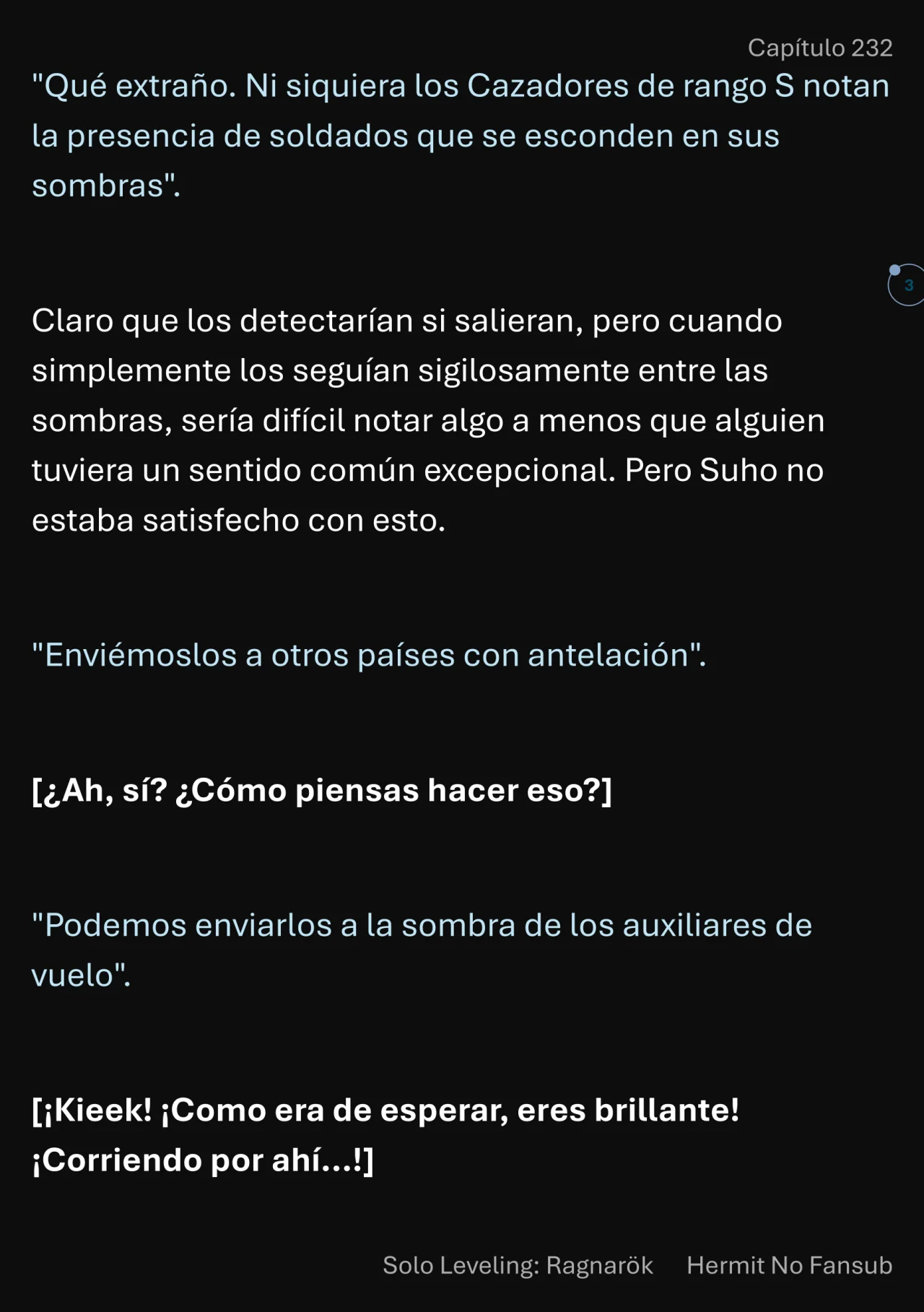Open the floating bubble showing 3

(x=907, y=285)
